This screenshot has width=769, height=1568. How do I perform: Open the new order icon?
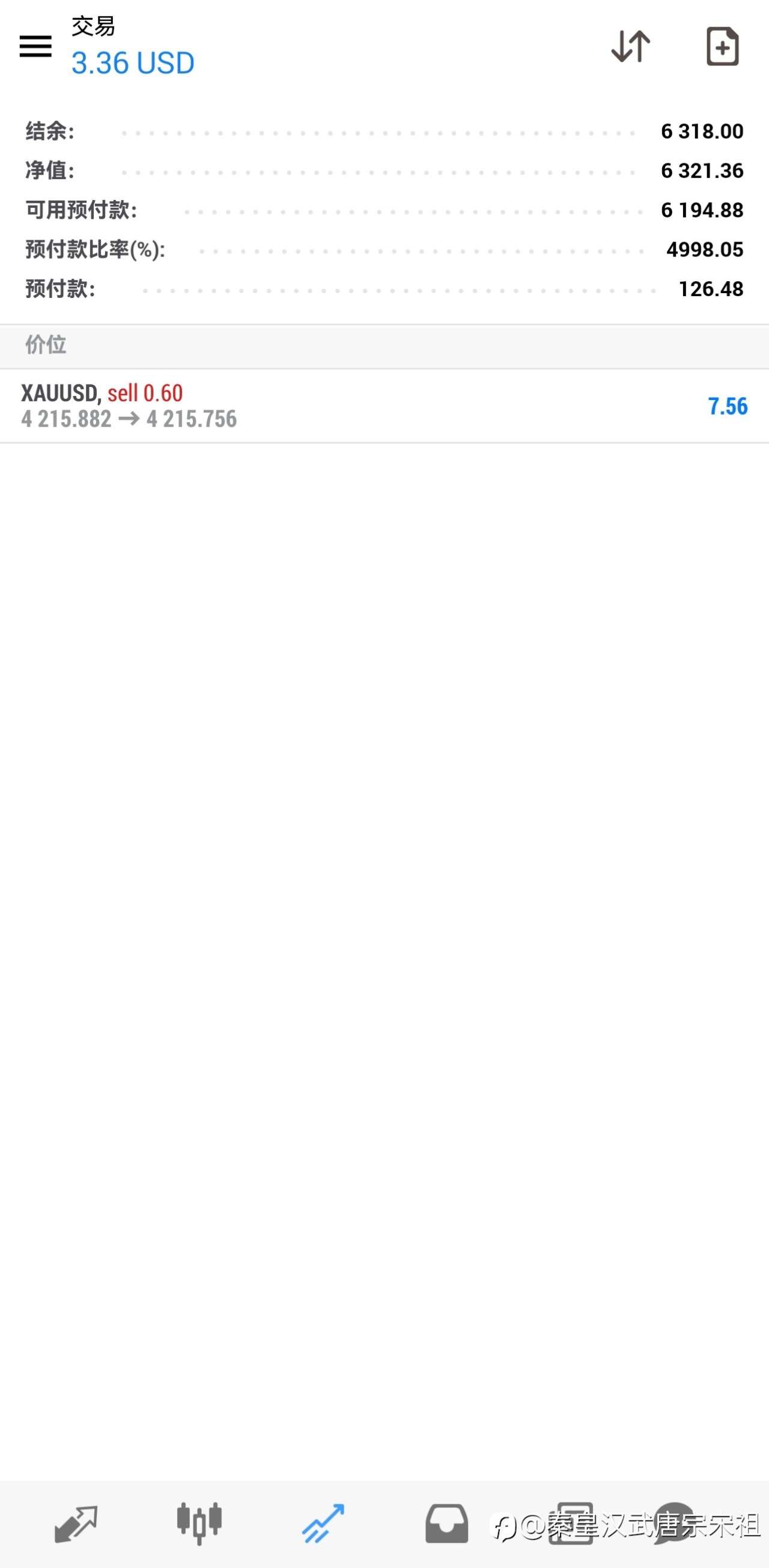(723, 47)
